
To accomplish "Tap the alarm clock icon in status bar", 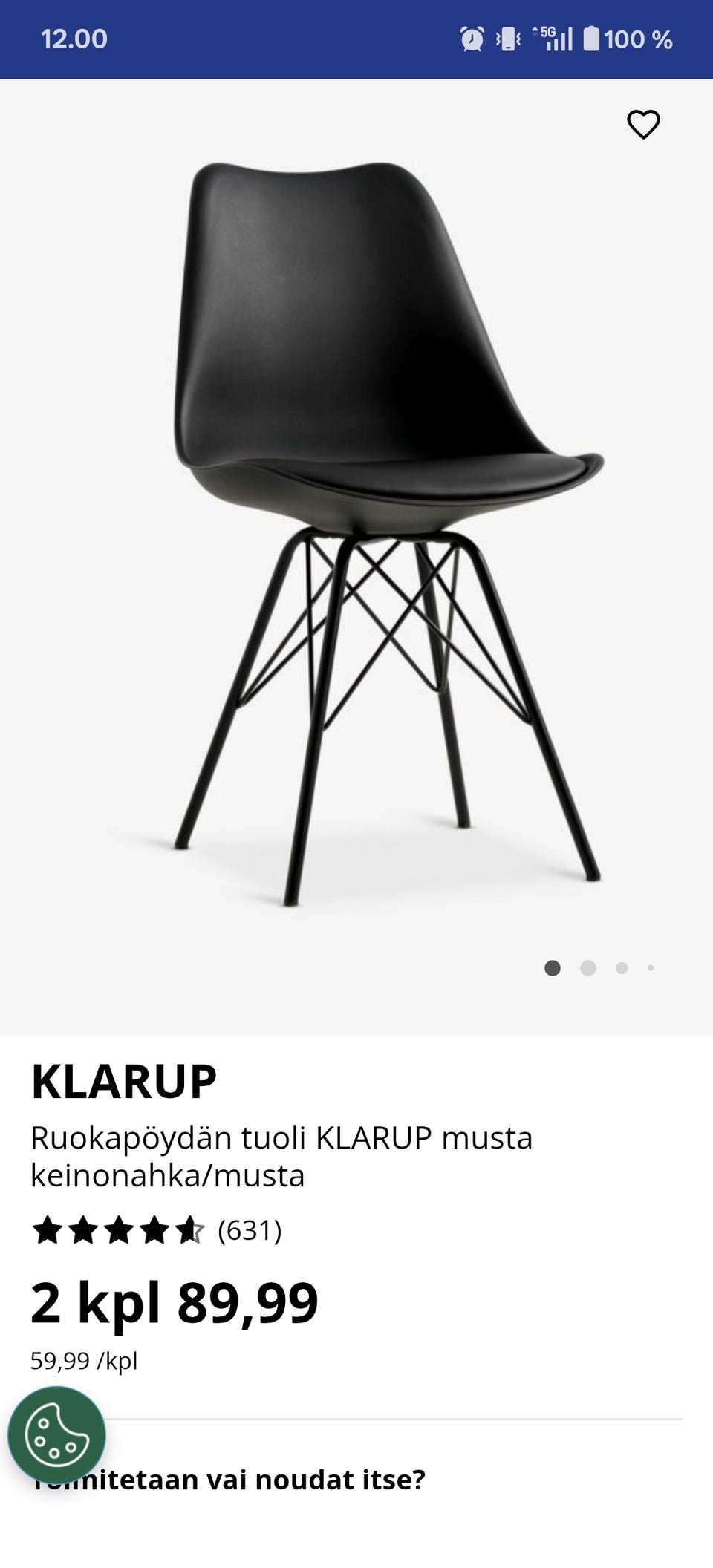I will tap(472, 38).
